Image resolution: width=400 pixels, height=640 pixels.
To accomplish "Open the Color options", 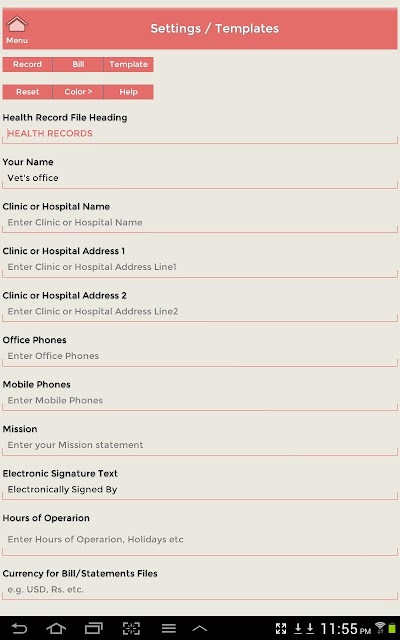I will click(x=78, y=92).
